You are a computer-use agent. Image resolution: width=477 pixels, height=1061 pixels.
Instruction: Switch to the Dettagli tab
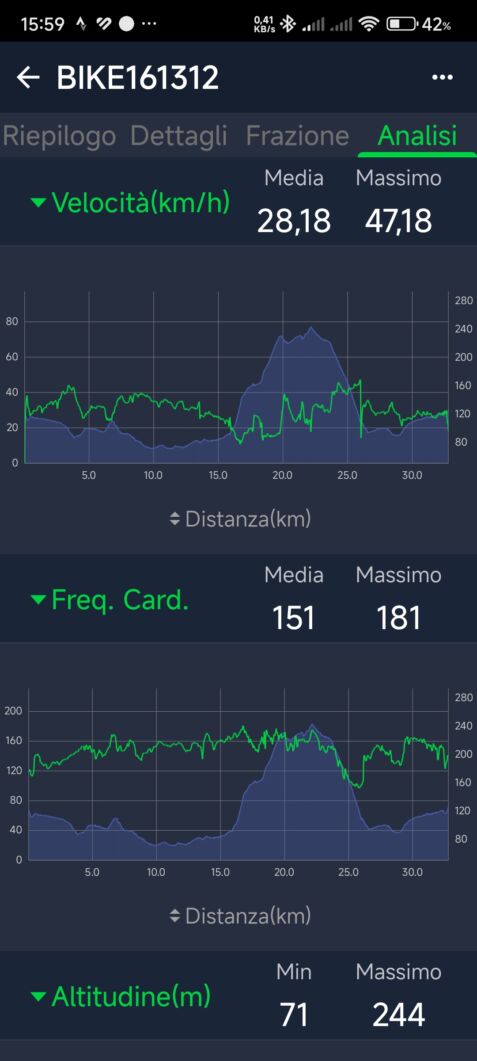179,136
